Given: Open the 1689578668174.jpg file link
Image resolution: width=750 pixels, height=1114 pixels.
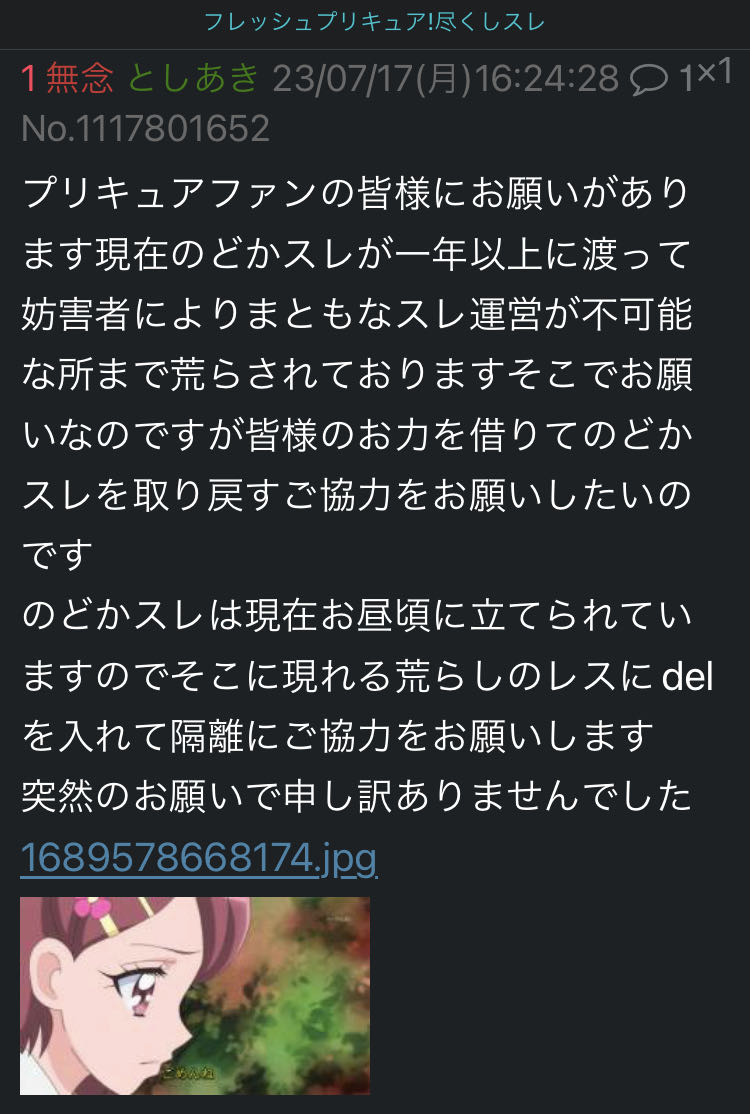Looking at the screenshot, I should tap(198, 858).
